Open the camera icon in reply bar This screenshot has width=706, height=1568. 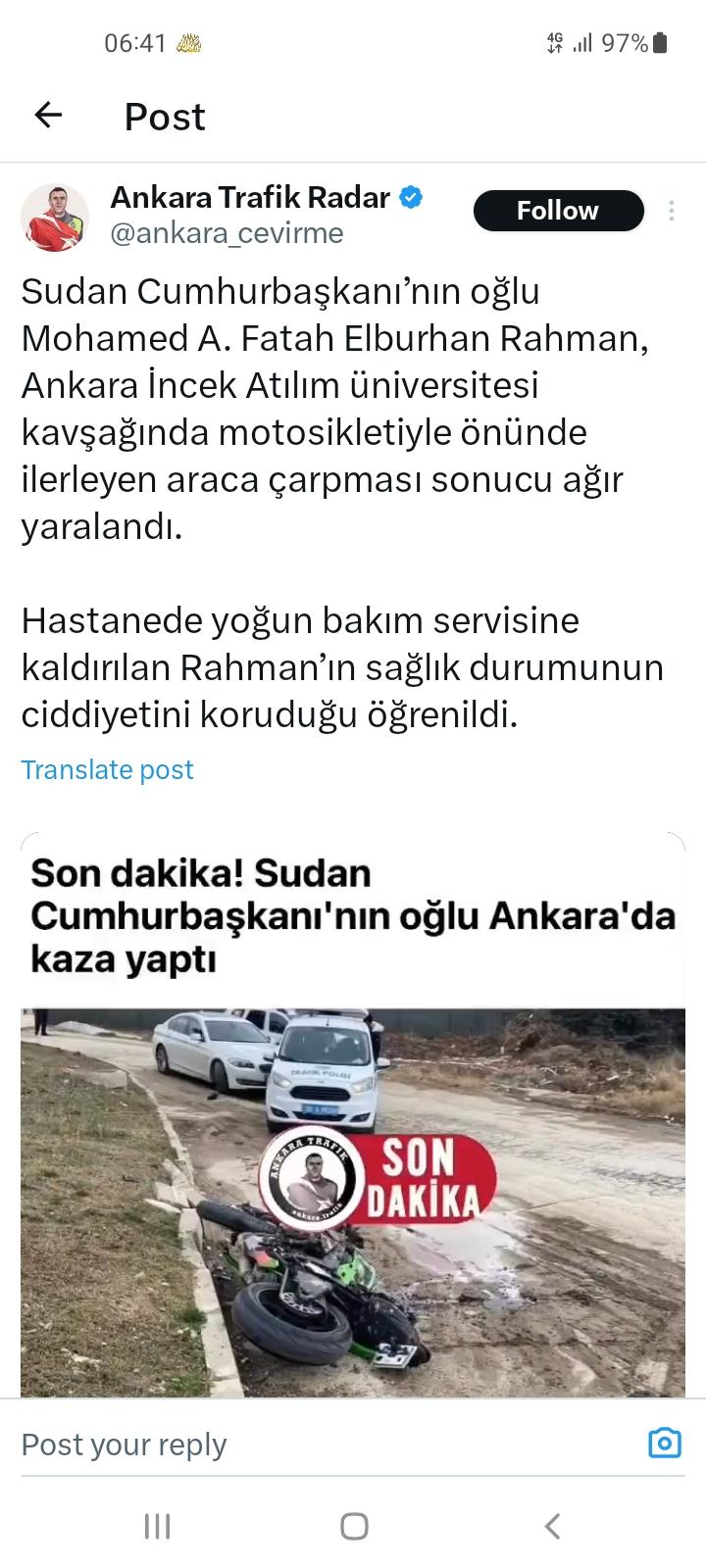pos(665,1443)
